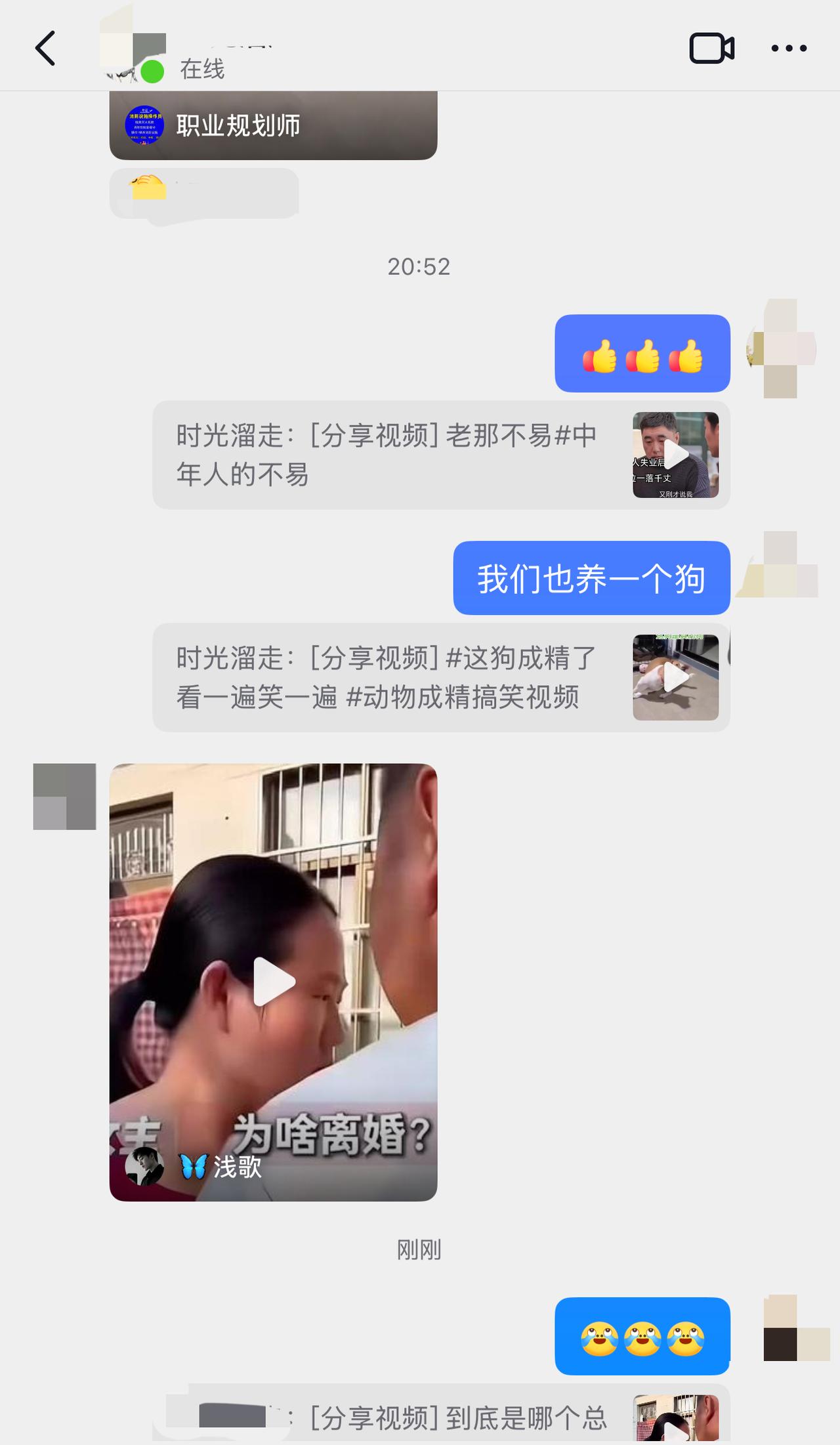The width and height of the screenshot is (840, 1445).
Task: Select the 我们也养一个狗 chat bubble
Action: 589,579
